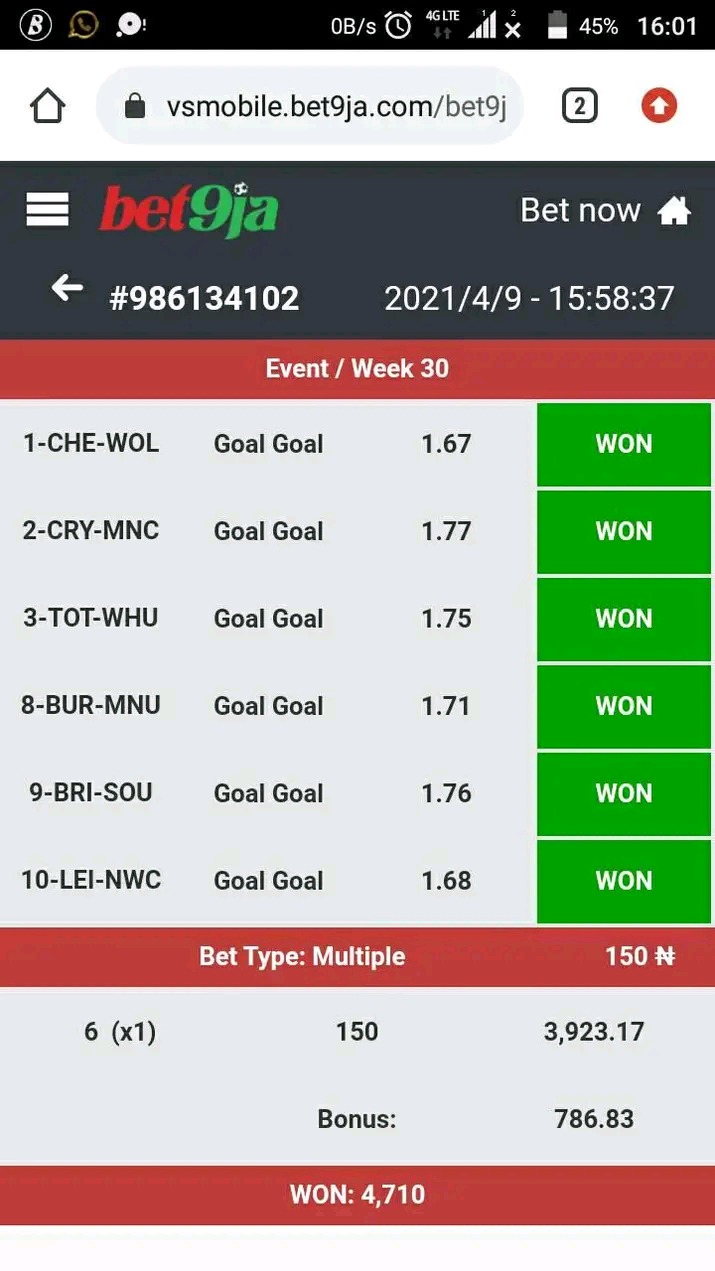Open the browser home page
The height and width of the screenshot is (1271, 715).
tap(48, 106)
